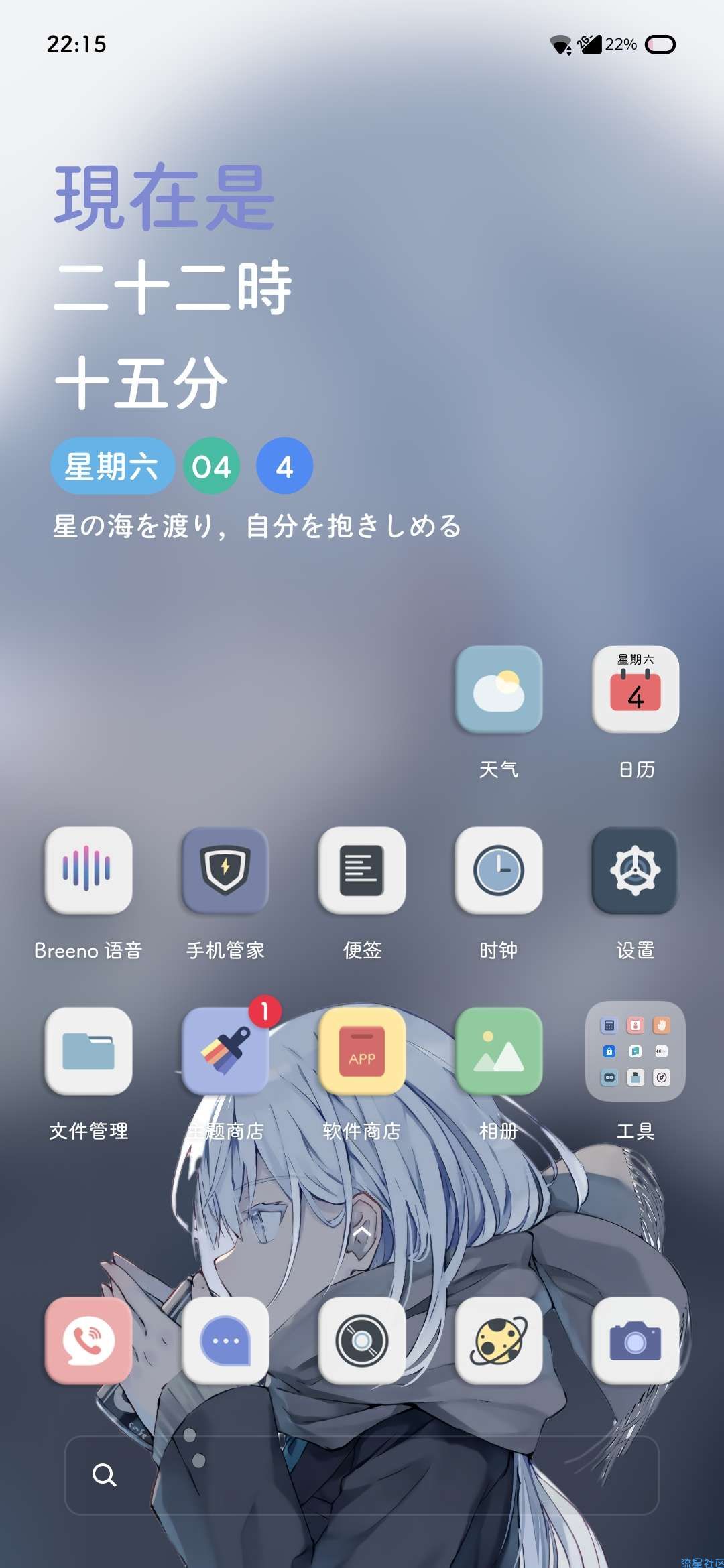Tap the up chevron for app drawer
724x1568 pixels.
tap(362, 1232)
